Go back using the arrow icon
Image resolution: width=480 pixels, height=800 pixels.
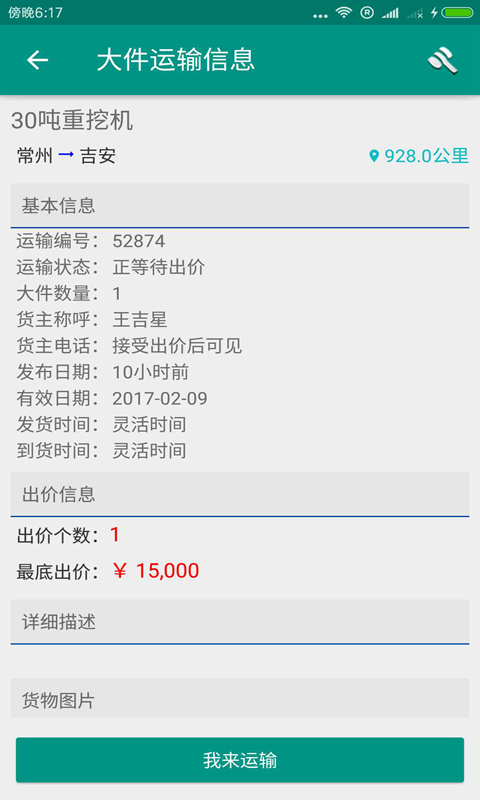click(x=37, y=60)
